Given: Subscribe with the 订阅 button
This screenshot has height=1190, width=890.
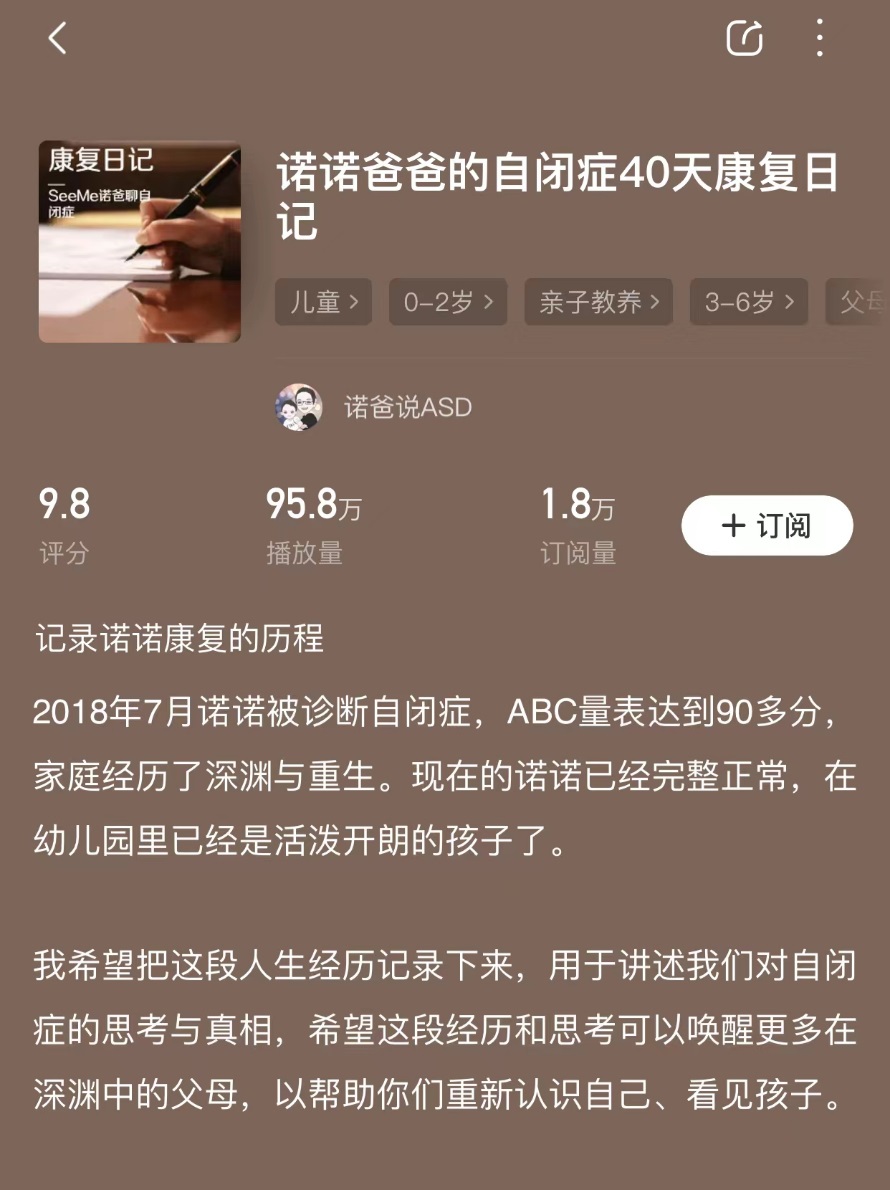Looking at the screenshot, I should coord(767,525).
